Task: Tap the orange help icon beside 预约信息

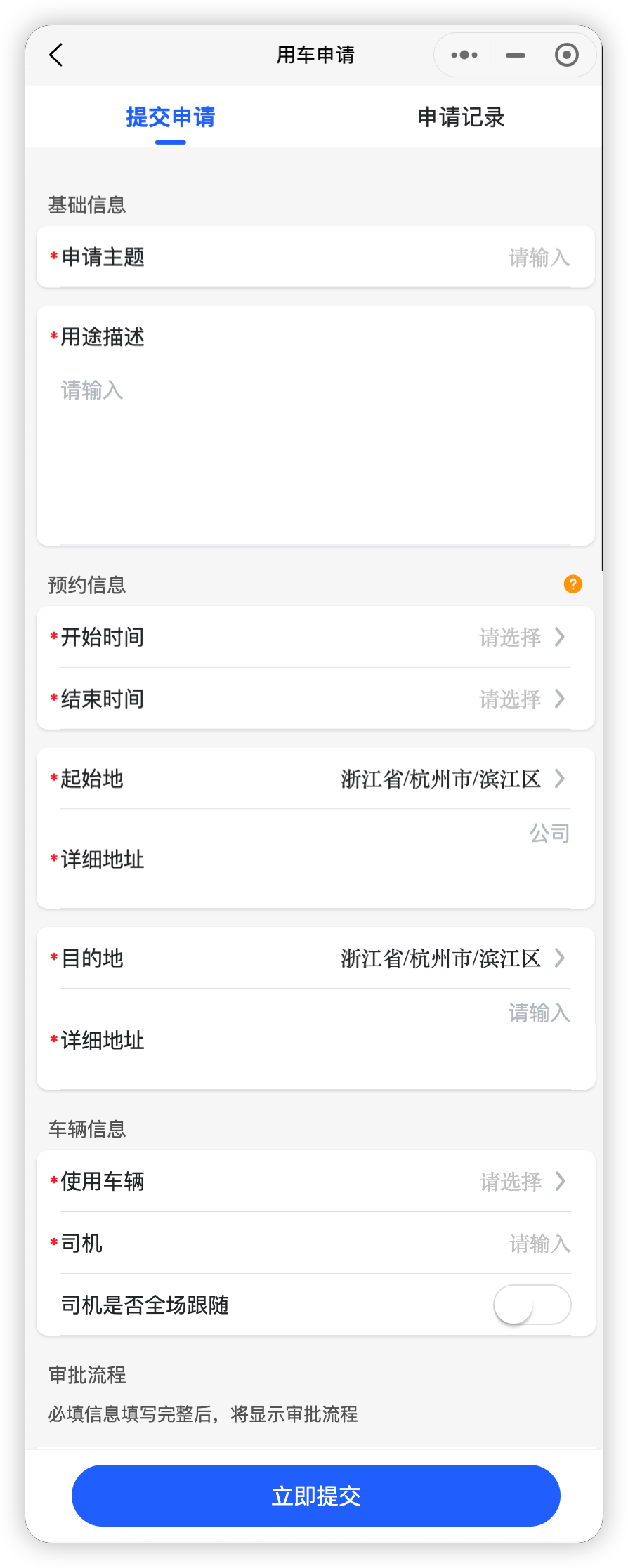Action: point(573,584)
